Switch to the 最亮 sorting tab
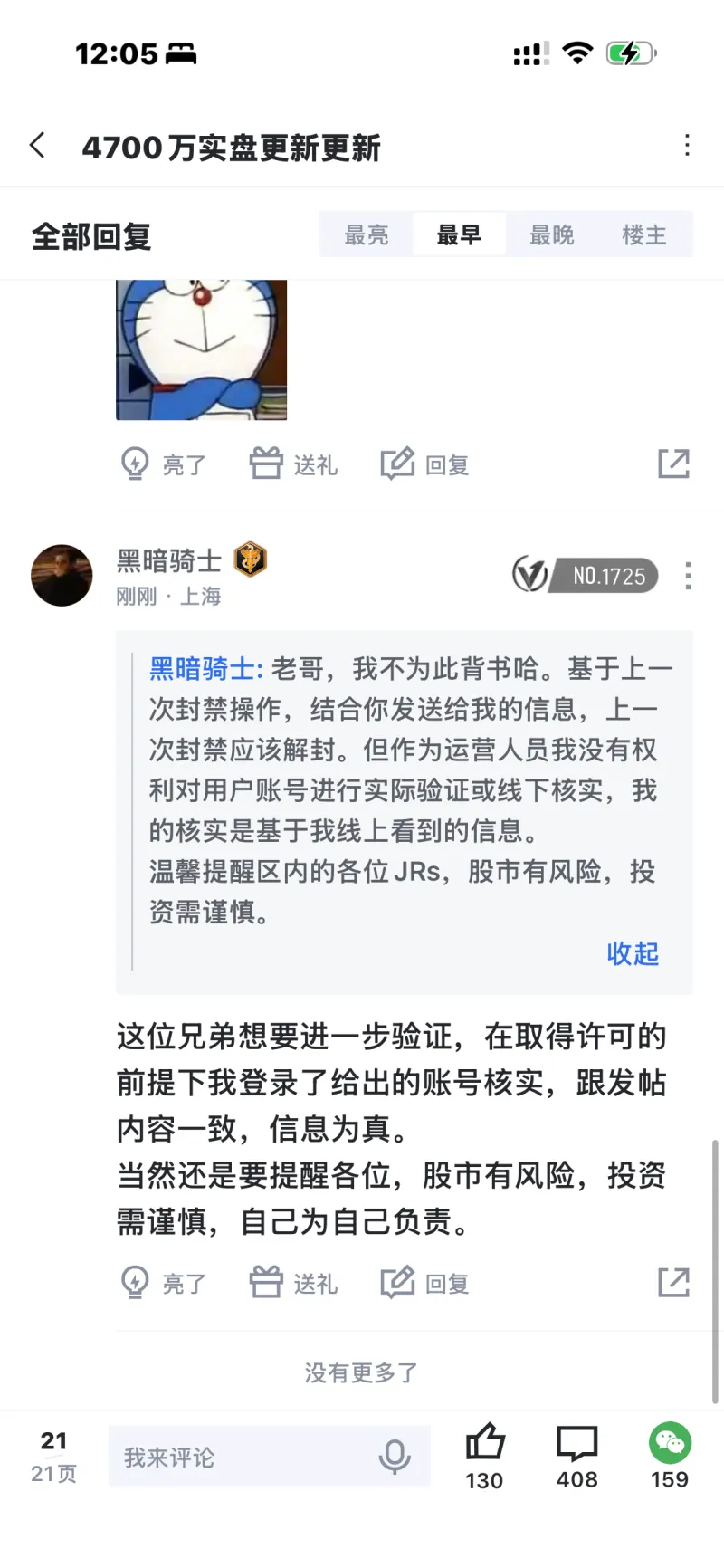 (x=367, y=235)
